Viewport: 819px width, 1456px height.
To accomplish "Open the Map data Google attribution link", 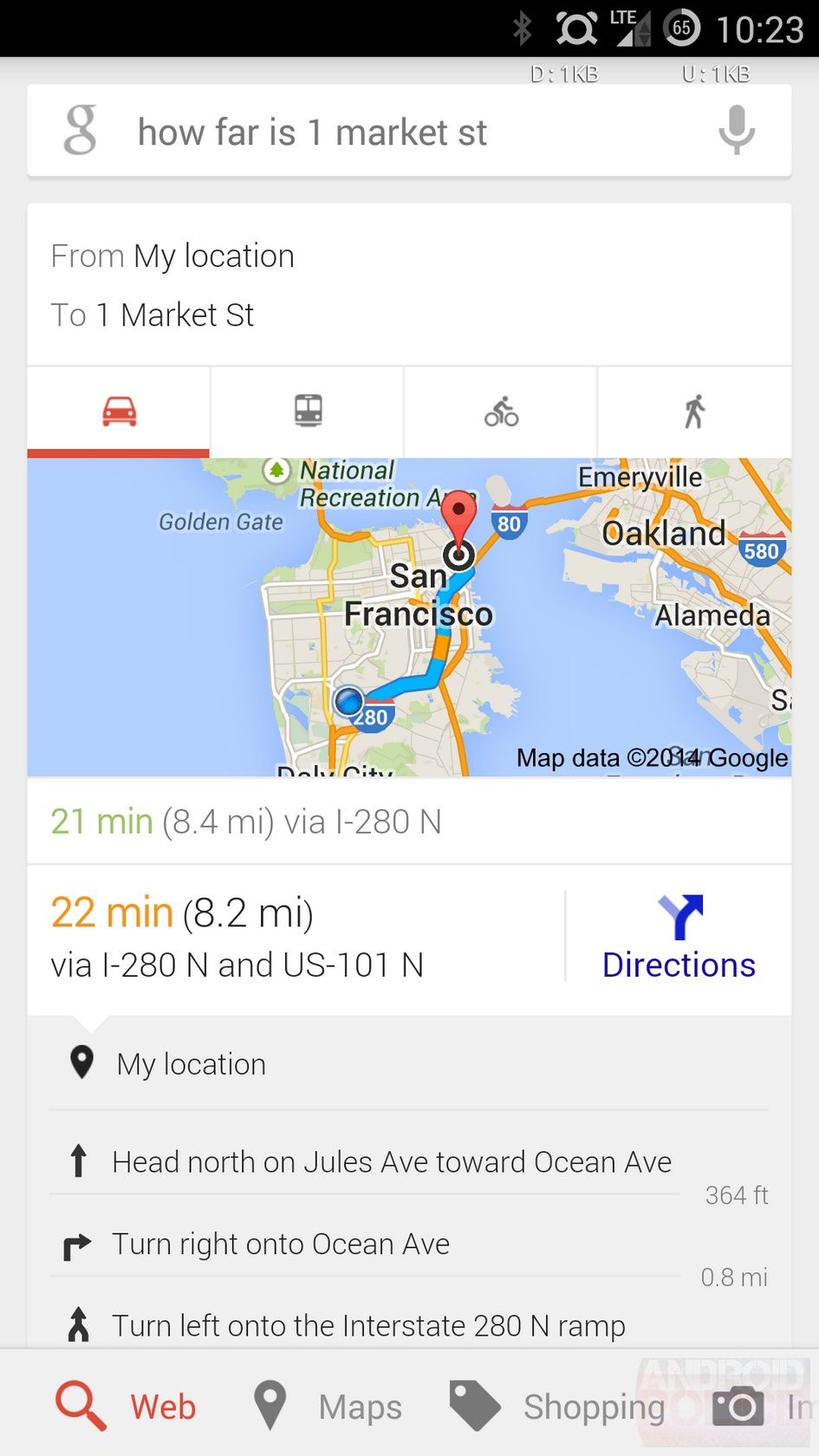I will click(652, 757).
